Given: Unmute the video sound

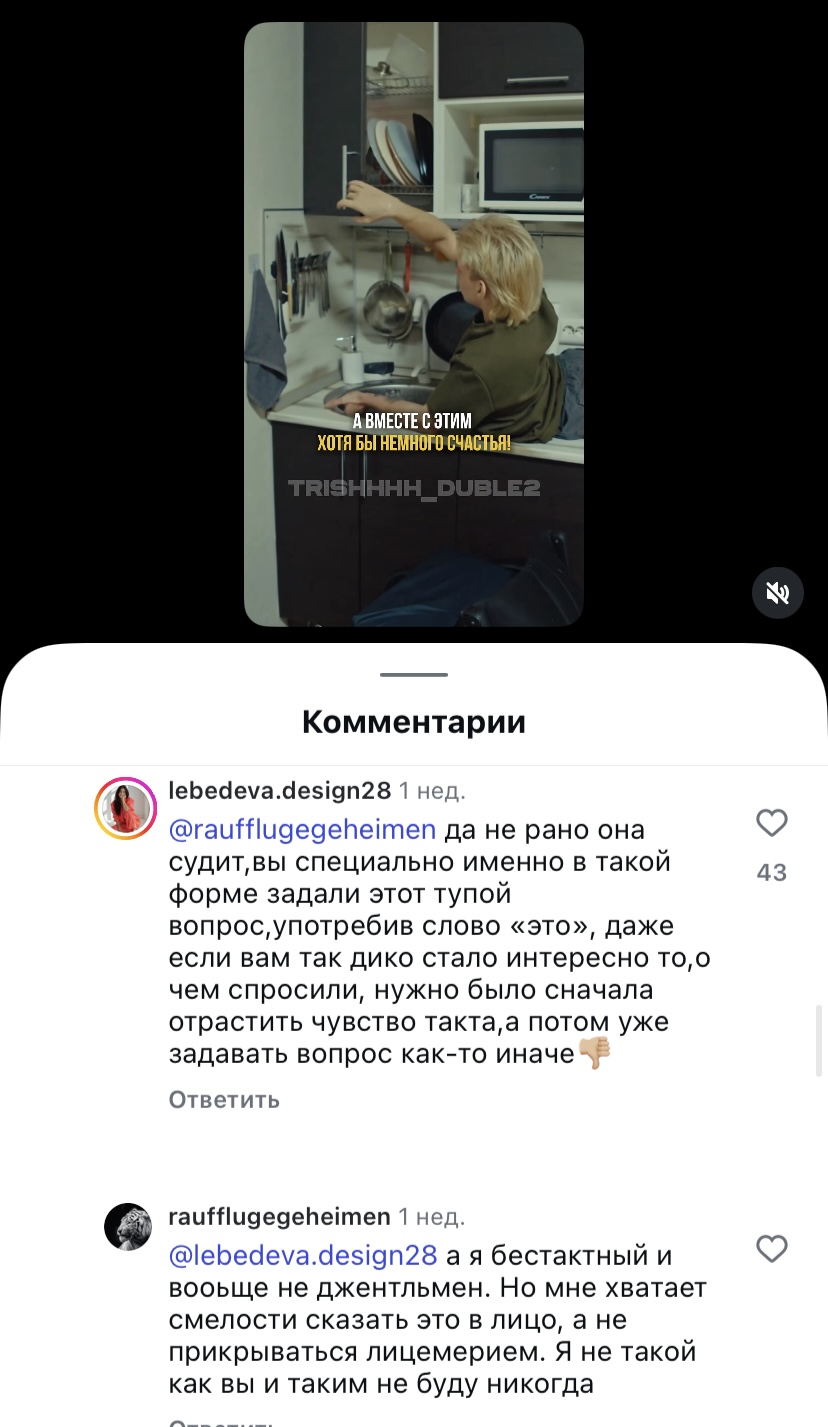Looking at the screenshot, I should tap(777, 593).
